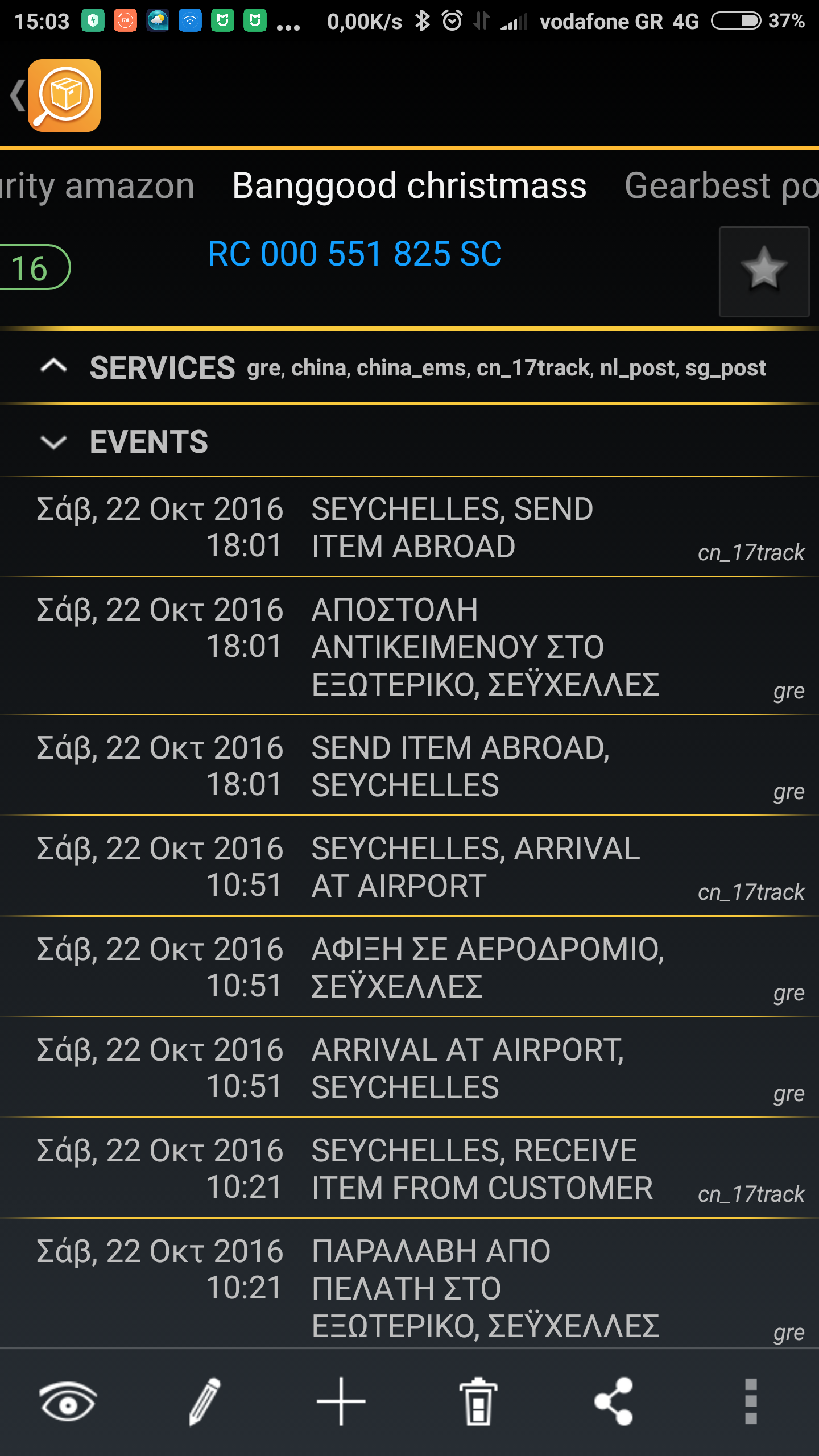
Task: Add a new item with plus icon
Action: pos(341,1401)
